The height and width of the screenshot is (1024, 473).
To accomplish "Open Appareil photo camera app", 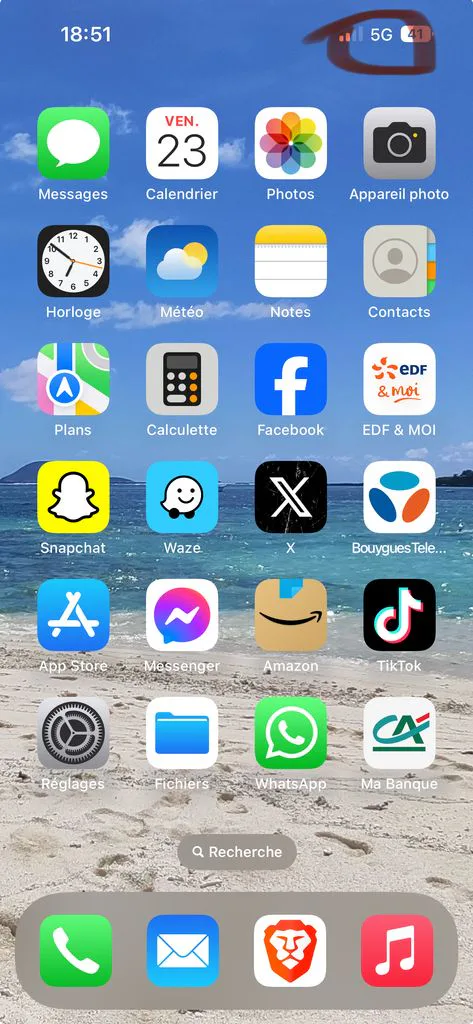I will point(399,143).
